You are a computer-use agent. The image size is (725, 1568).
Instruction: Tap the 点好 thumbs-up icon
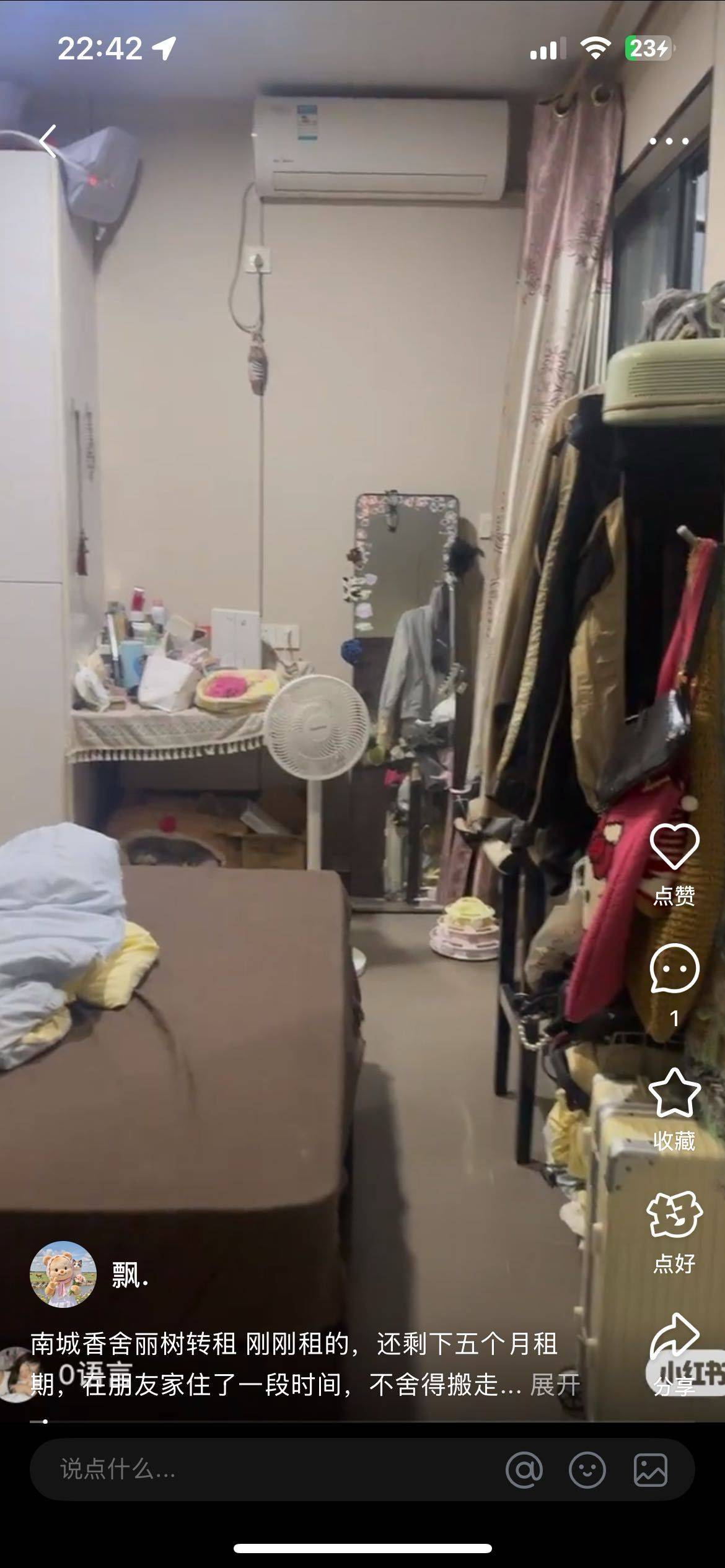point(674,1214)
